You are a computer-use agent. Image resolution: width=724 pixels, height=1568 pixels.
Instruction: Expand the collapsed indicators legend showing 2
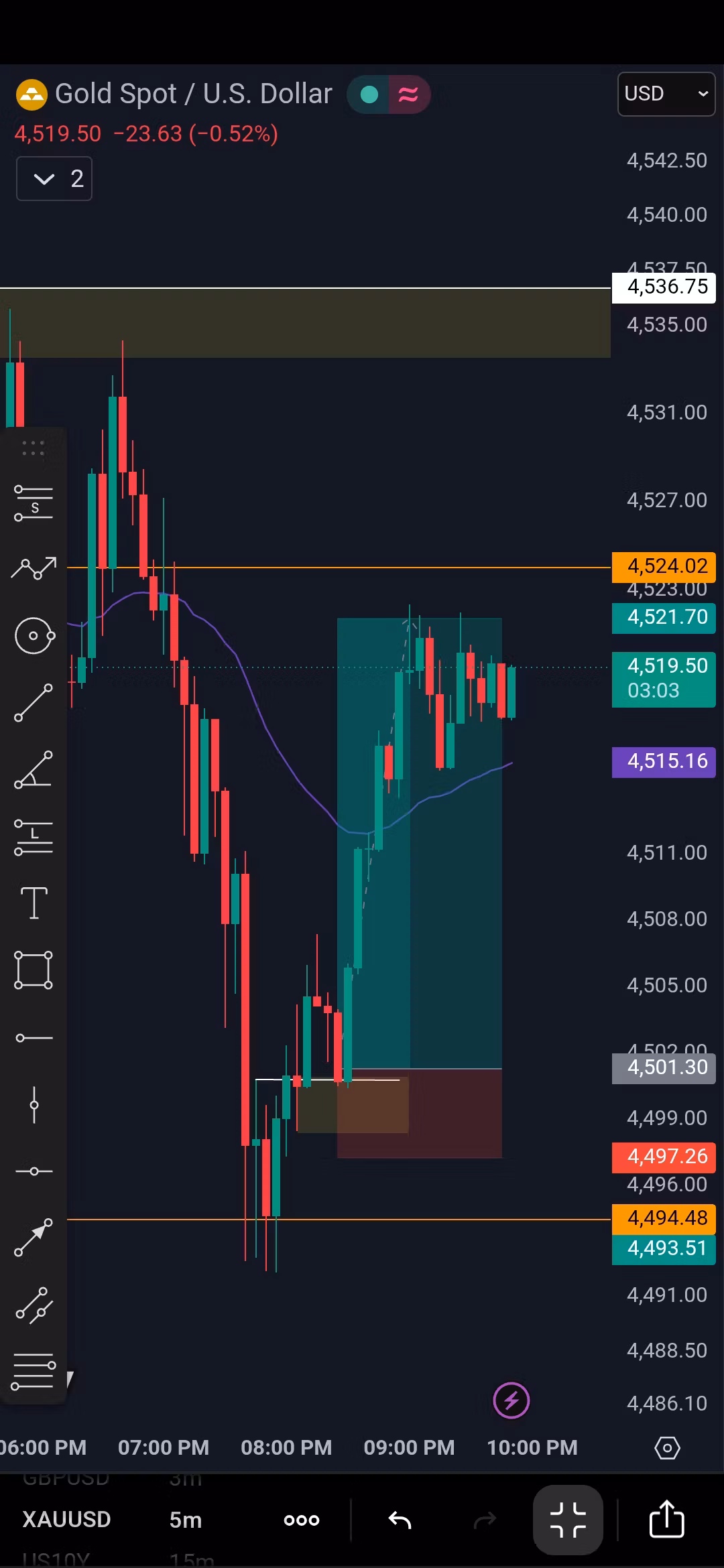click(54, 179)
